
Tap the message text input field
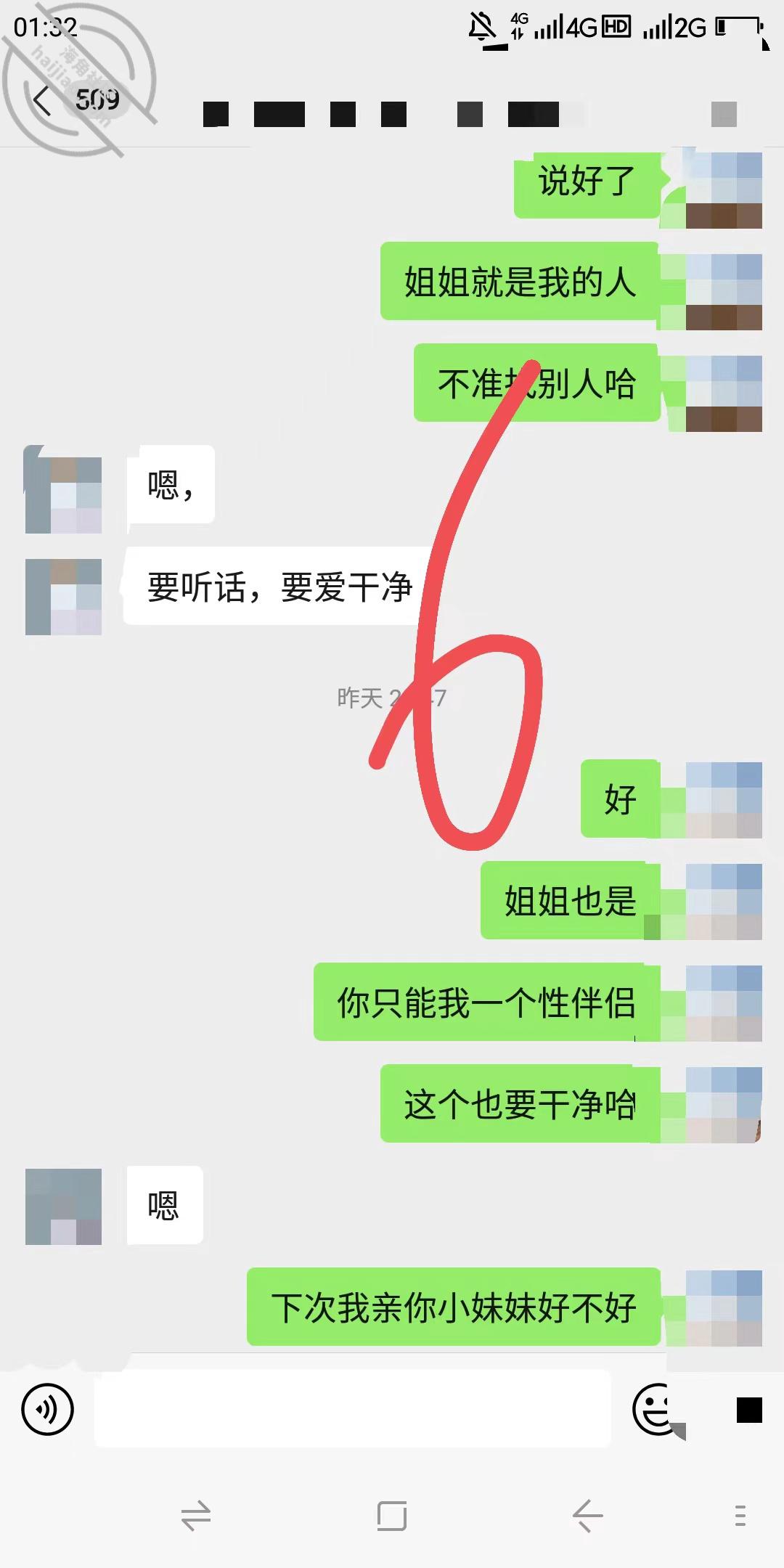353,1409
